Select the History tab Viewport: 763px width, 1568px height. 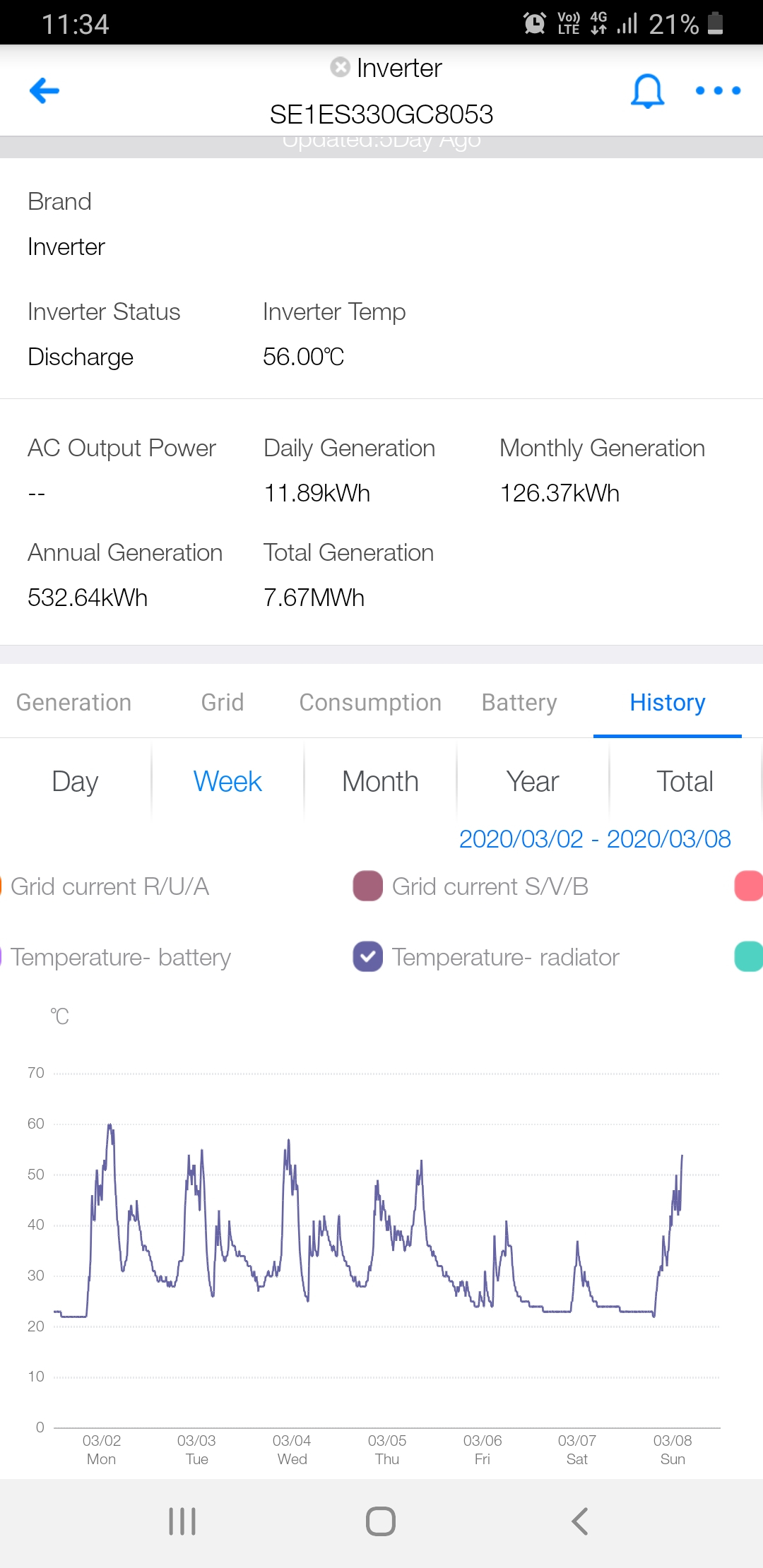(668, 703)
